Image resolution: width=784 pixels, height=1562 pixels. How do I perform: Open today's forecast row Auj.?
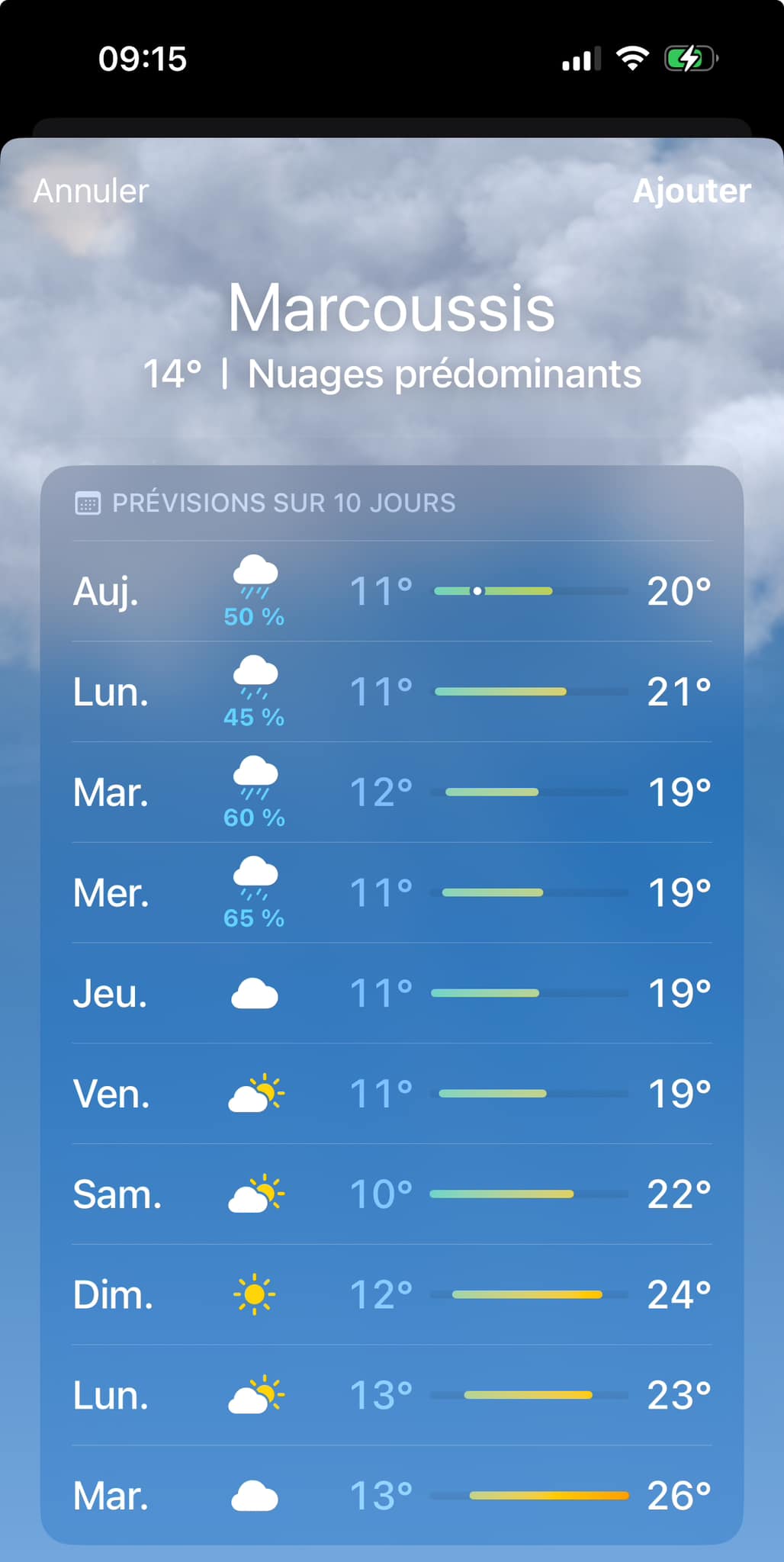coord(391,591)
